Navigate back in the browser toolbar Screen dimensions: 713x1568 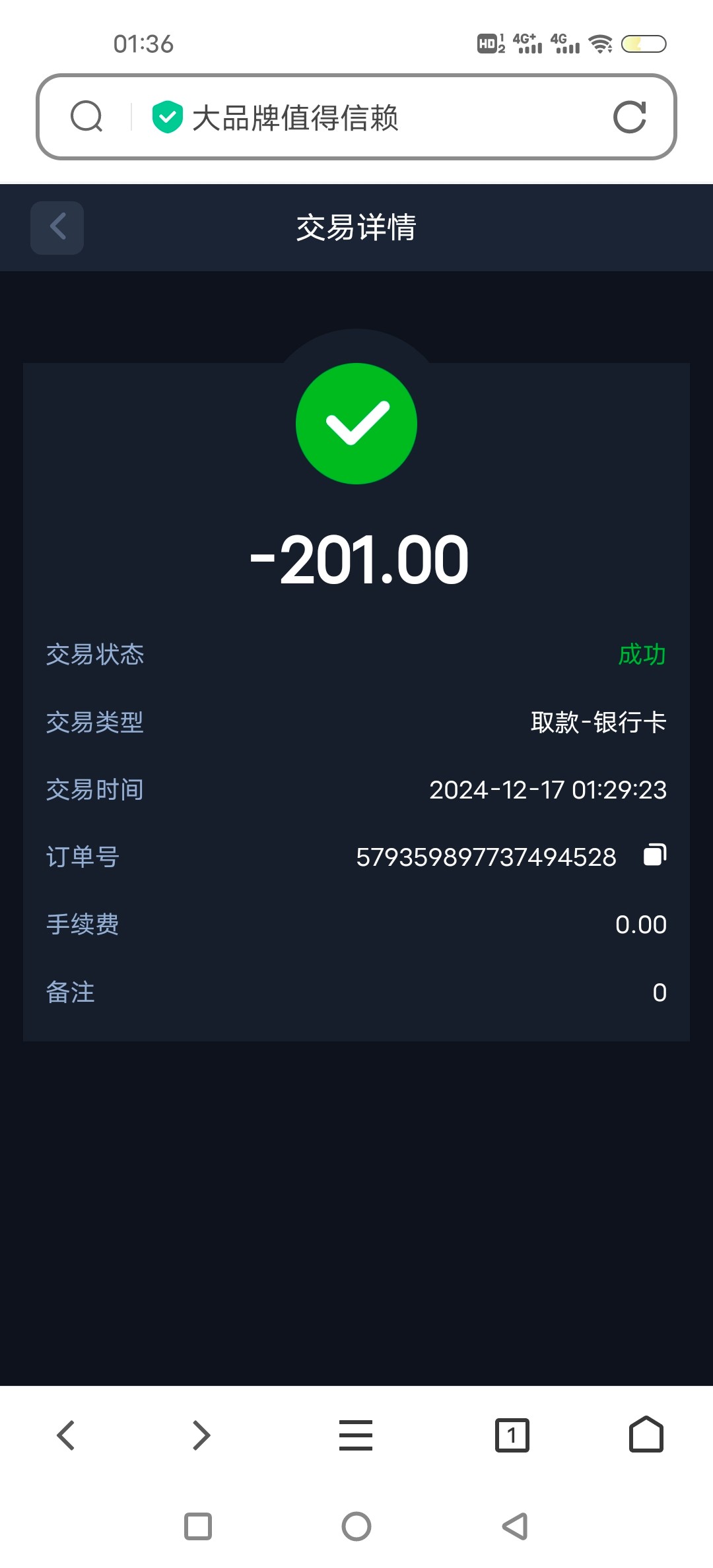pyautogui.click(x=66, y=1435)
